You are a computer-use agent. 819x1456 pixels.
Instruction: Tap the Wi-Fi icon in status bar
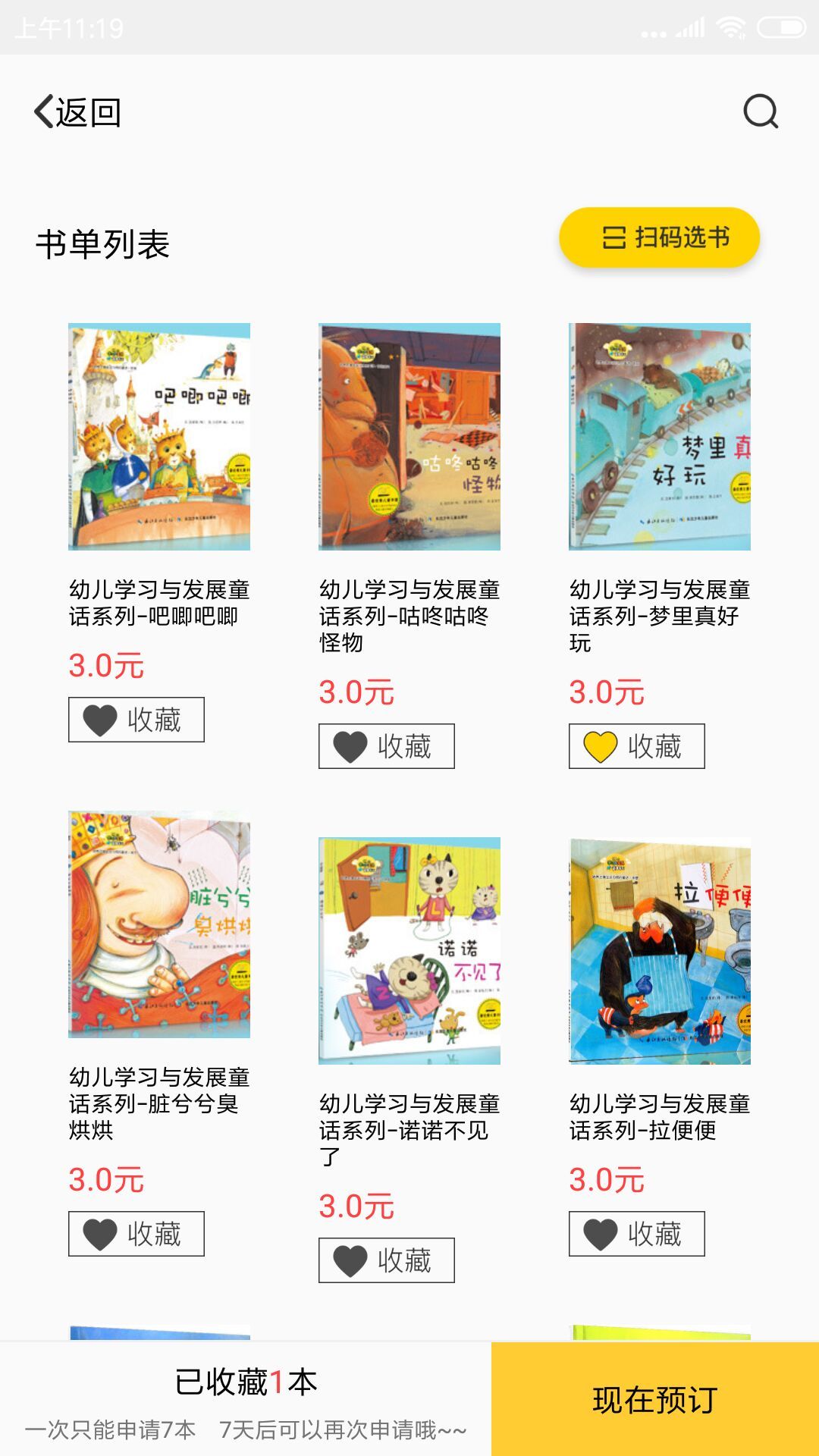click(x=730, y=25)
